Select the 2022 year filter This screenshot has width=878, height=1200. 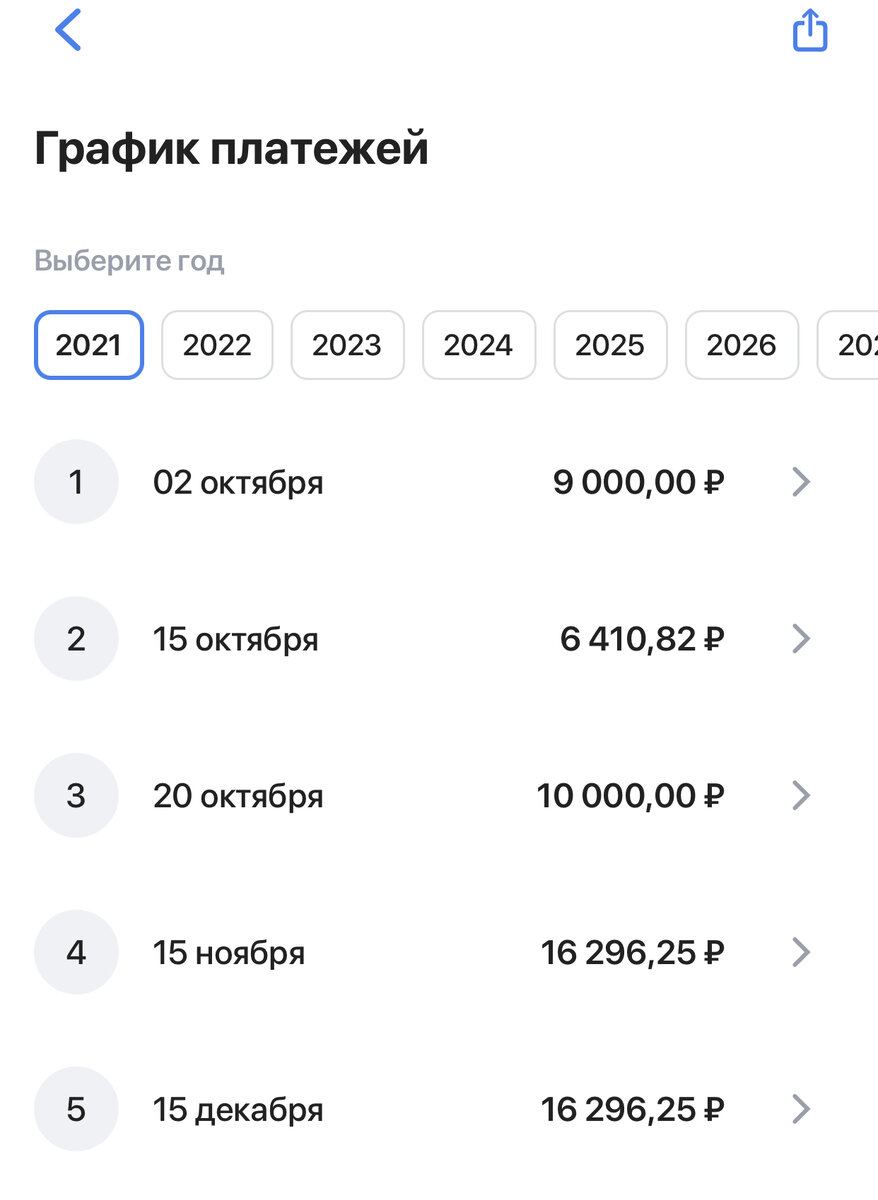(217, 345)
